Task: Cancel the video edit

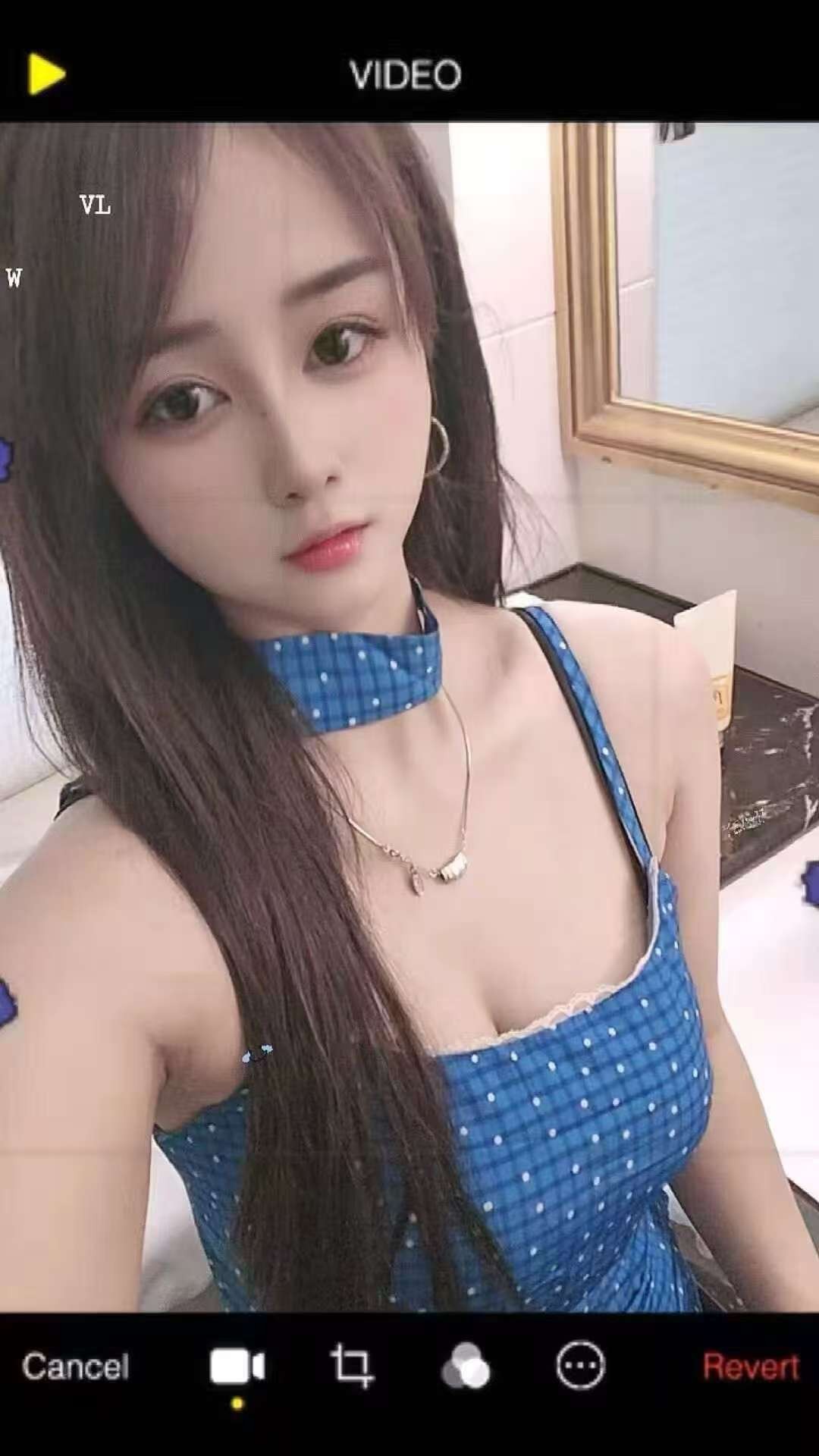Action: (75, 1367)
